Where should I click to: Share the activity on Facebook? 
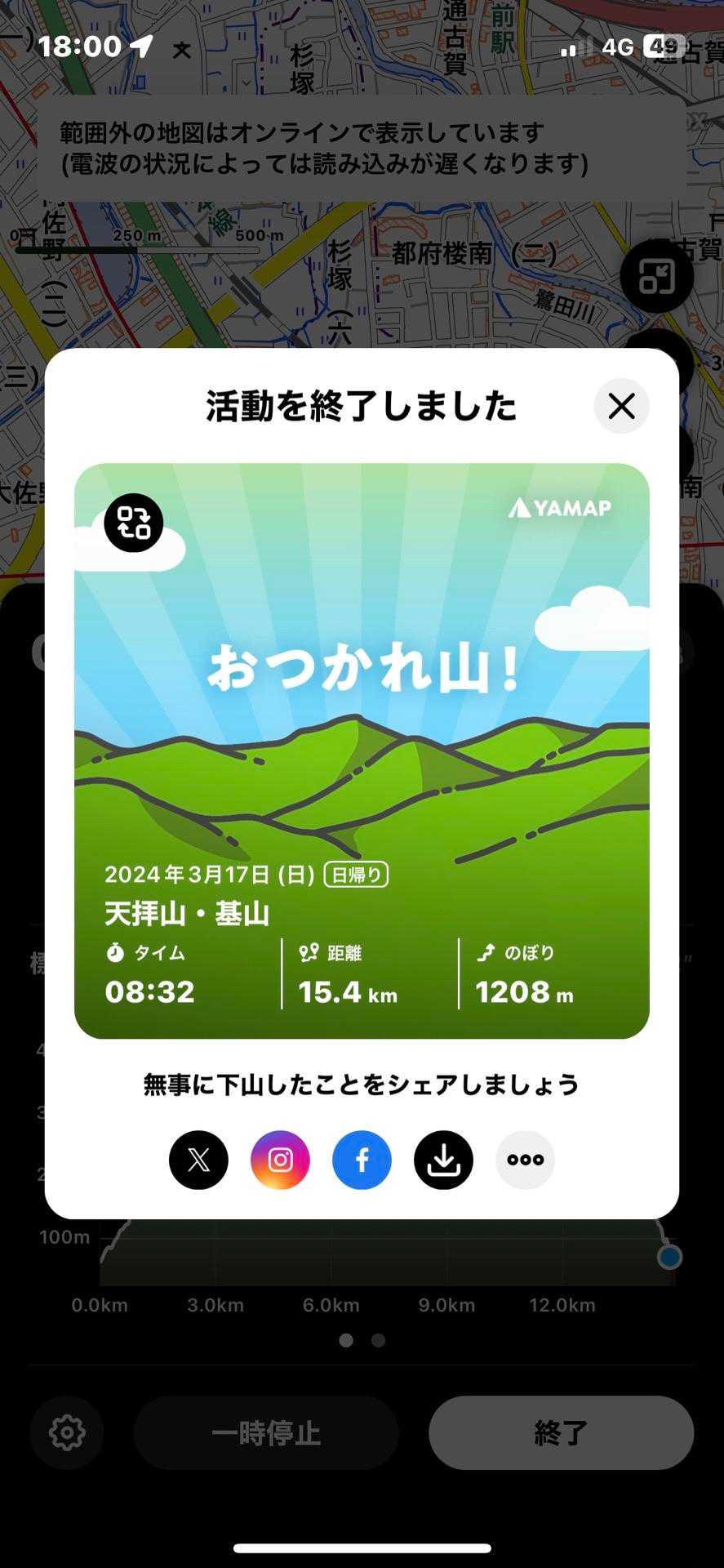point(362,1160)
